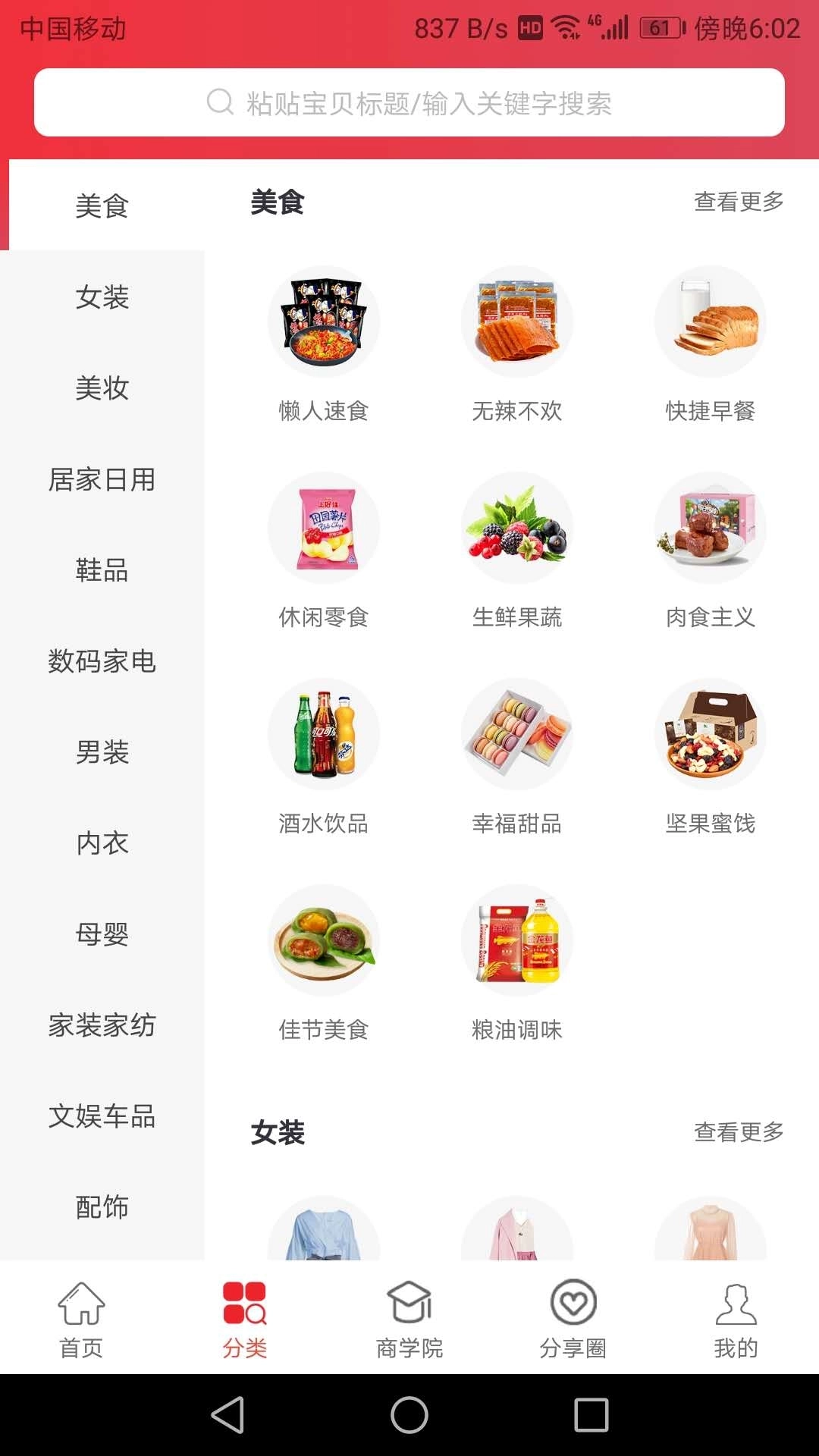Open the 商学院 tab in bottom navigation
The width and height of the screenshot is (819, 1456).
point(409,1319)
